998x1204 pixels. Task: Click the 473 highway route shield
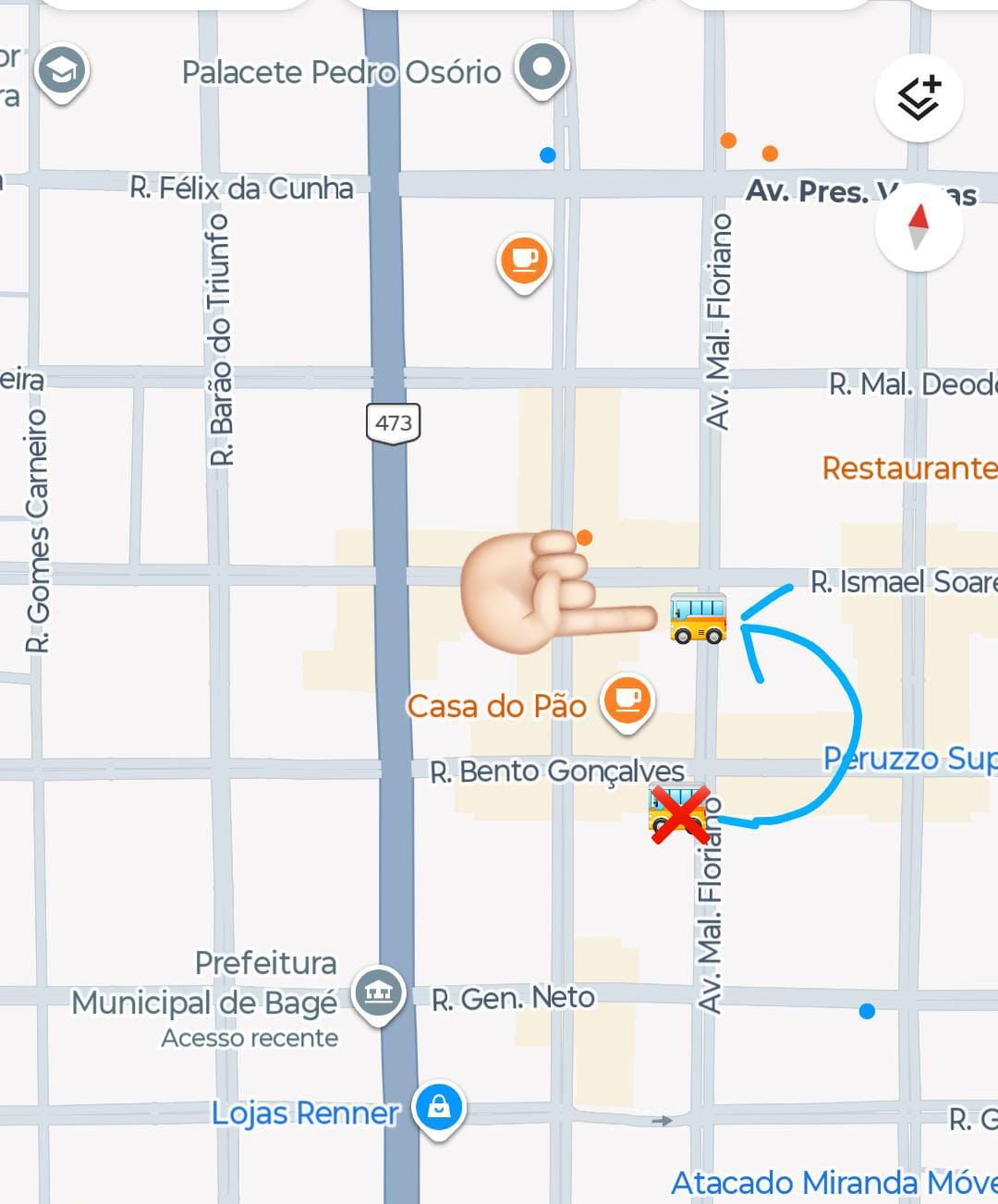pyautogui.click(x=395, y=424)
